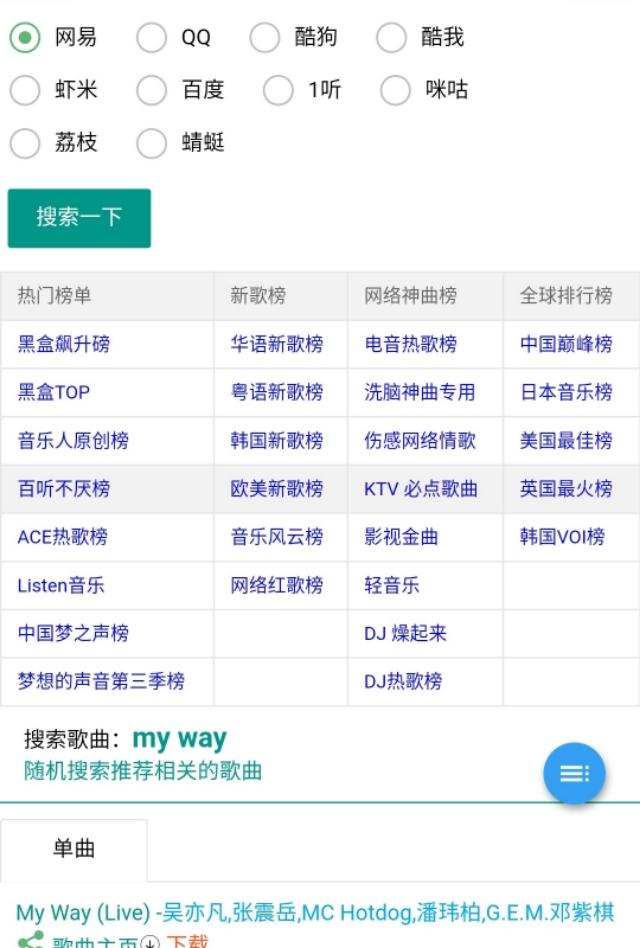The width and height of the screenshot is (640, 948).
Task: Select the 蜻蜓 radio button
Action: [152, 143]
